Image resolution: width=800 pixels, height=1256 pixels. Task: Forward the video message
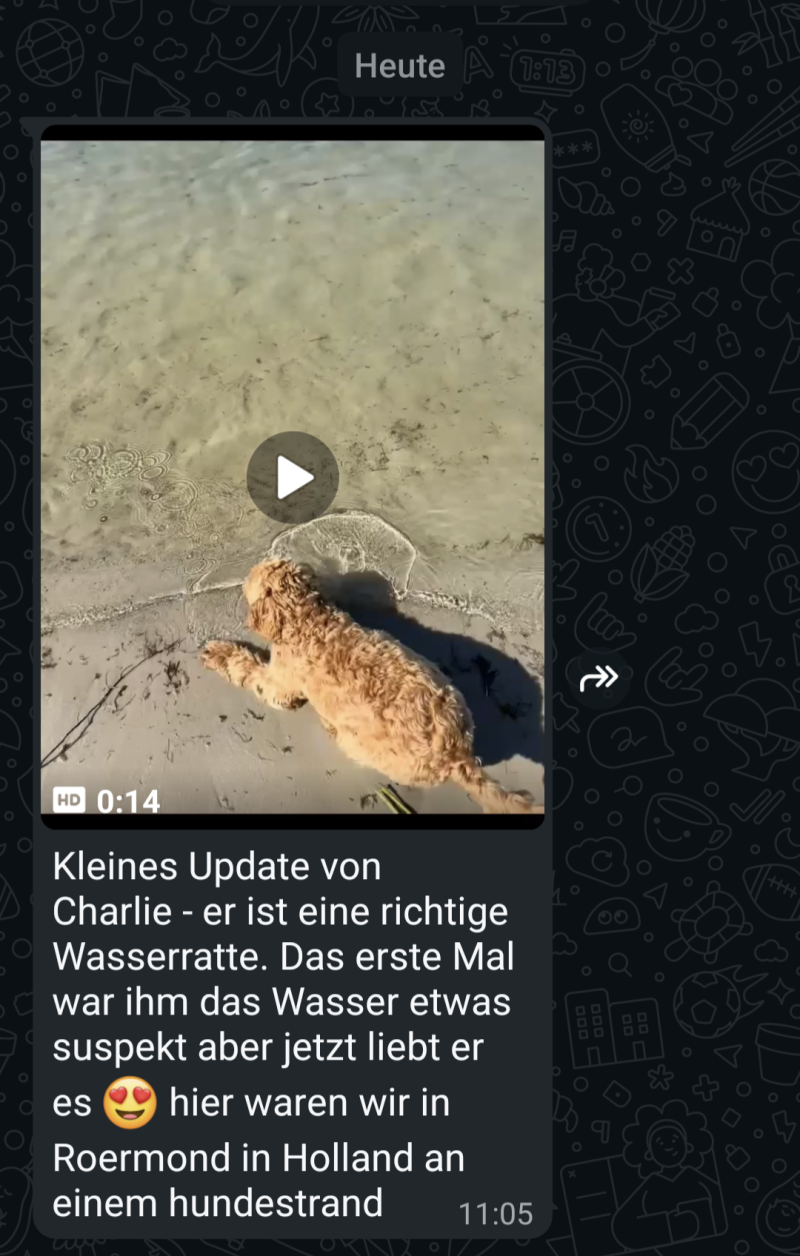598,679
